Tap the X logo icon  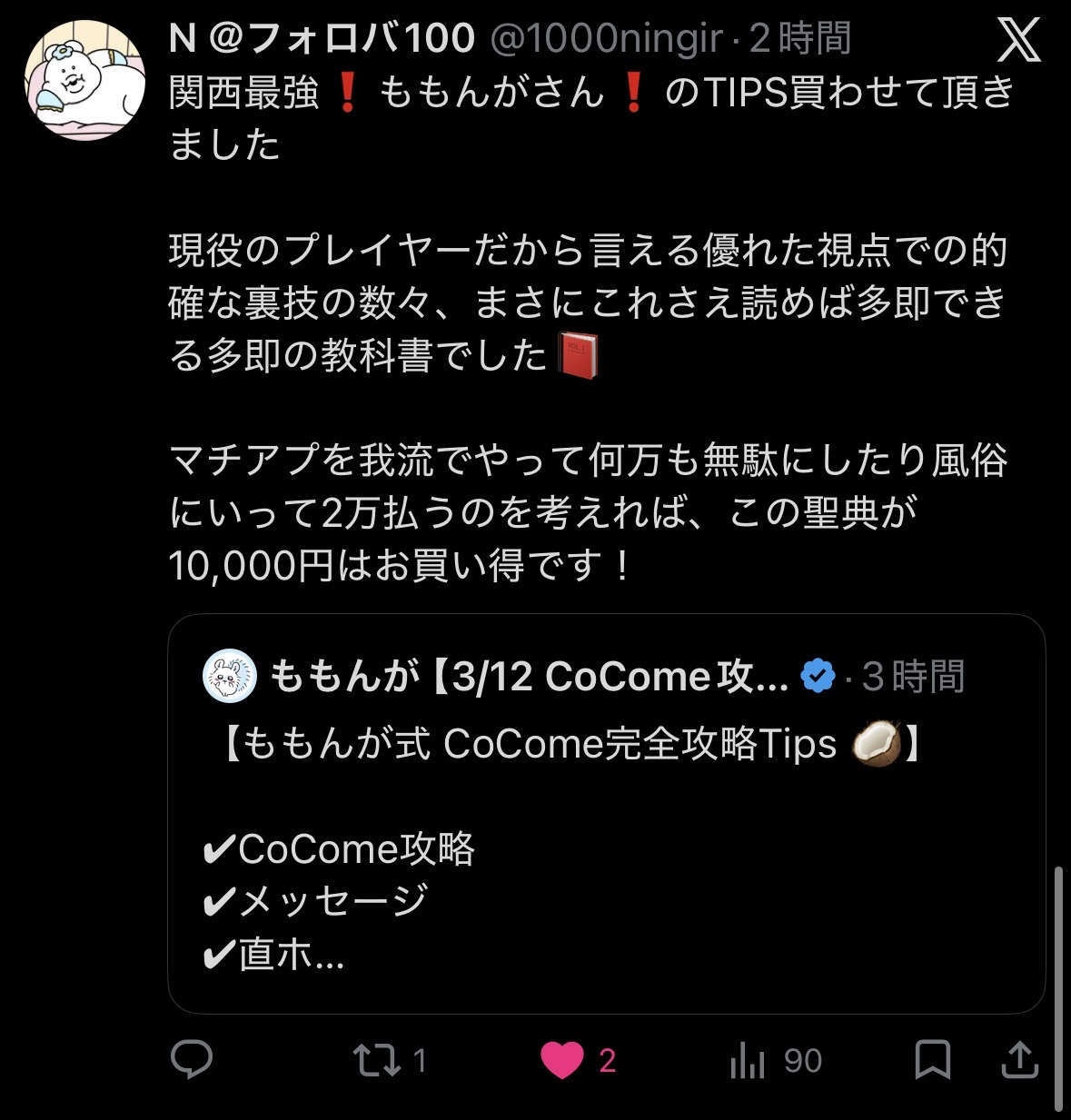click(x=1017, y=42)
